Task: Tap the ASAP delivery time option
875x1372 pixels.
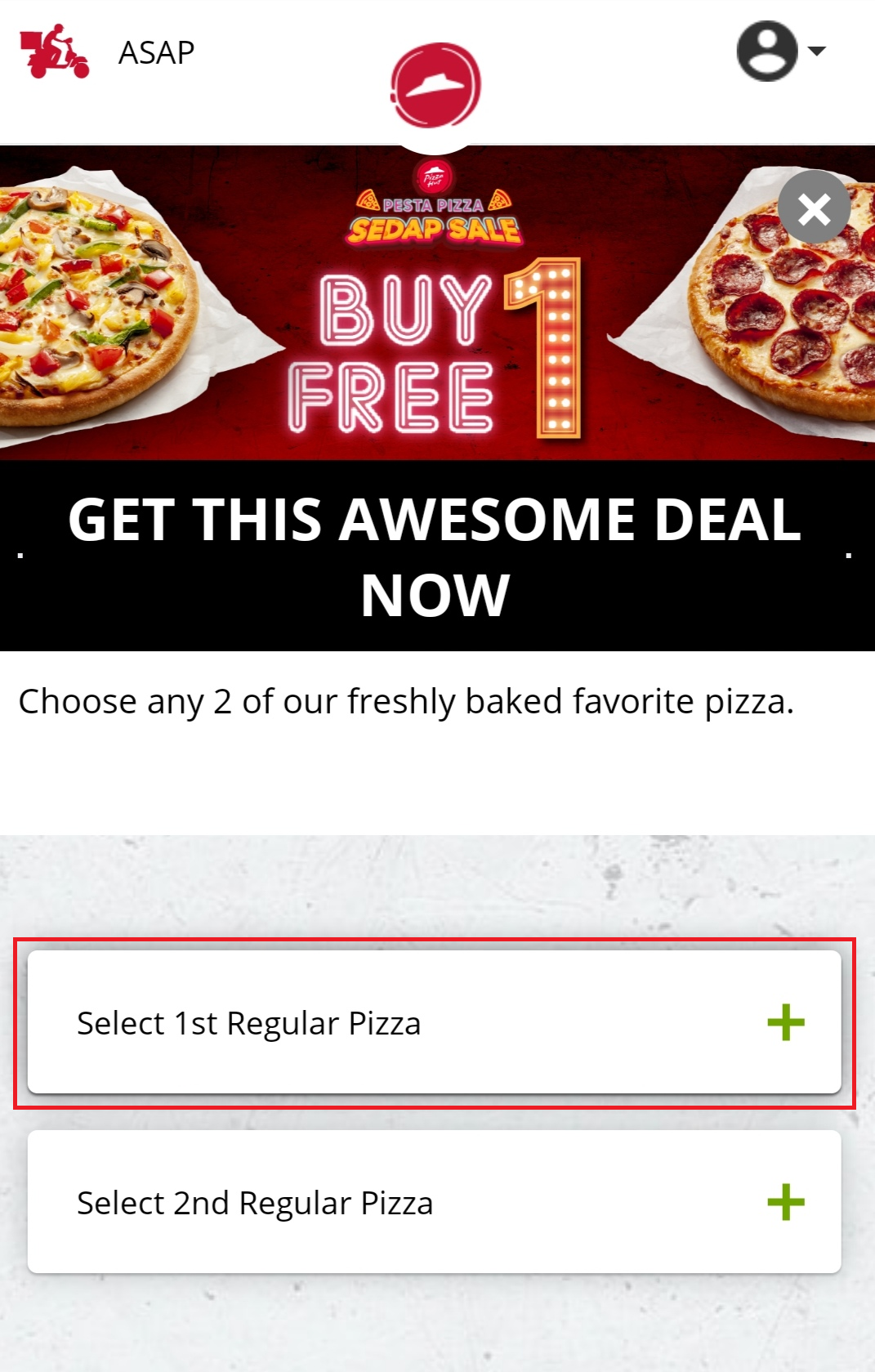Action: pyautogui.click(x=155, y=52)
